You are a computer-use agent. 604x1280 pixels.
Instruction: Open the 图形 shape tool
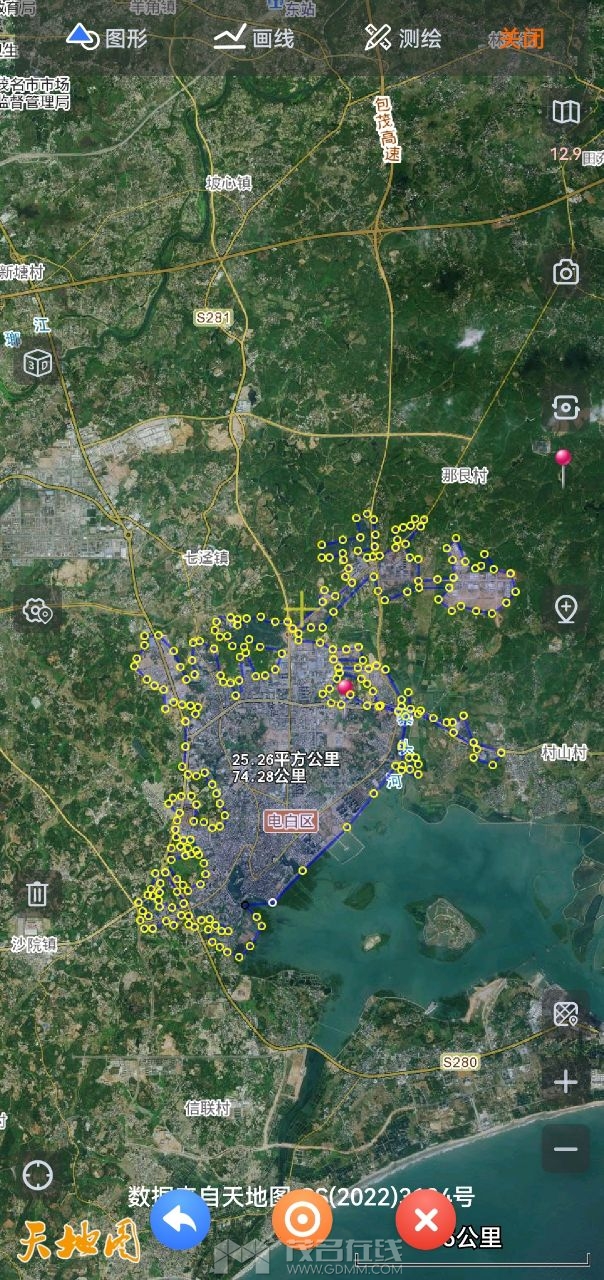pos(109,38)
